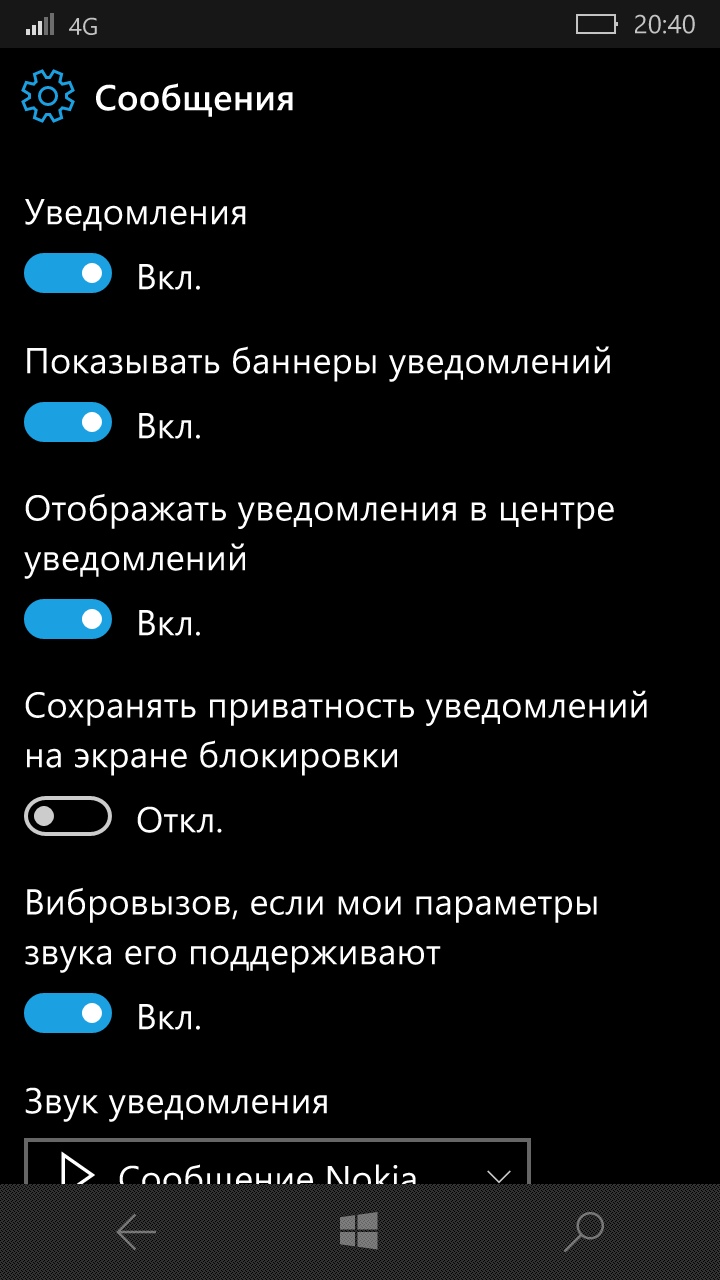Turn off the Уведомления toggle
The height and width of the screenshot is (1280, 720).
coord(68,273)
